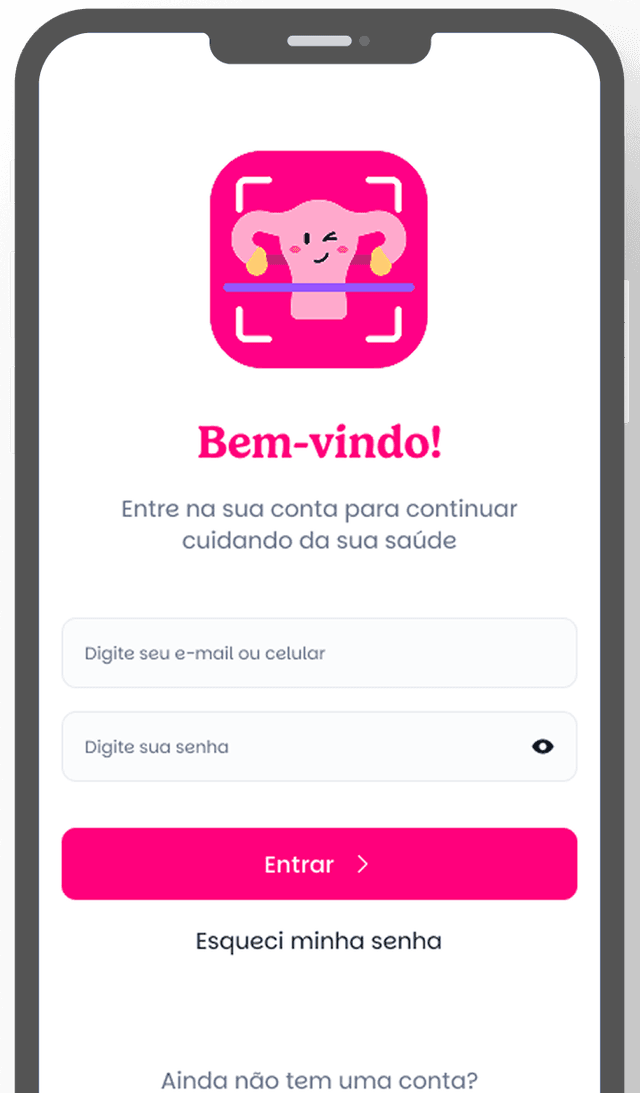Tap the Entrar button
The image size is (640, 1093).
pyautogui.click(x=319, y=864)
